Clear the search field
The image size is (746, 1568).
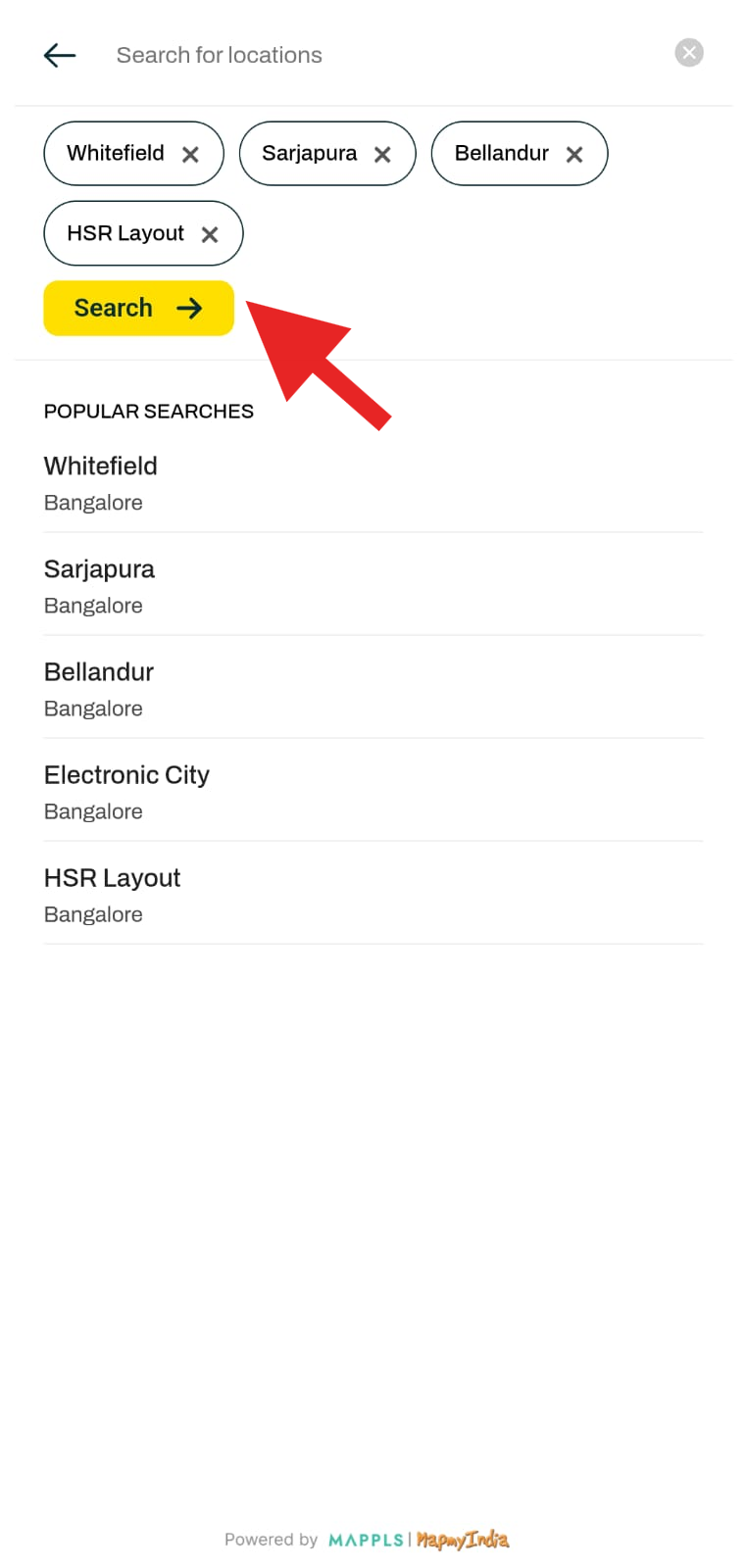pyautogui.click(x=689, y=53)
